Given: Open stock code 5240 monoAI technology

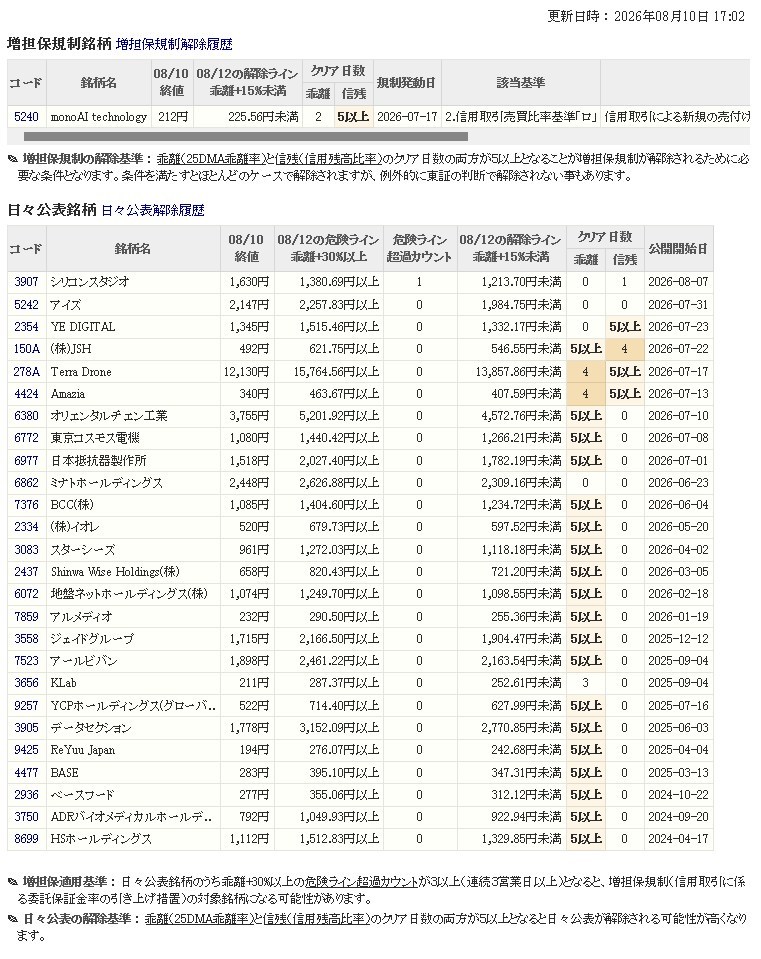Looking at the screenshot, I should tap(26, 117).
